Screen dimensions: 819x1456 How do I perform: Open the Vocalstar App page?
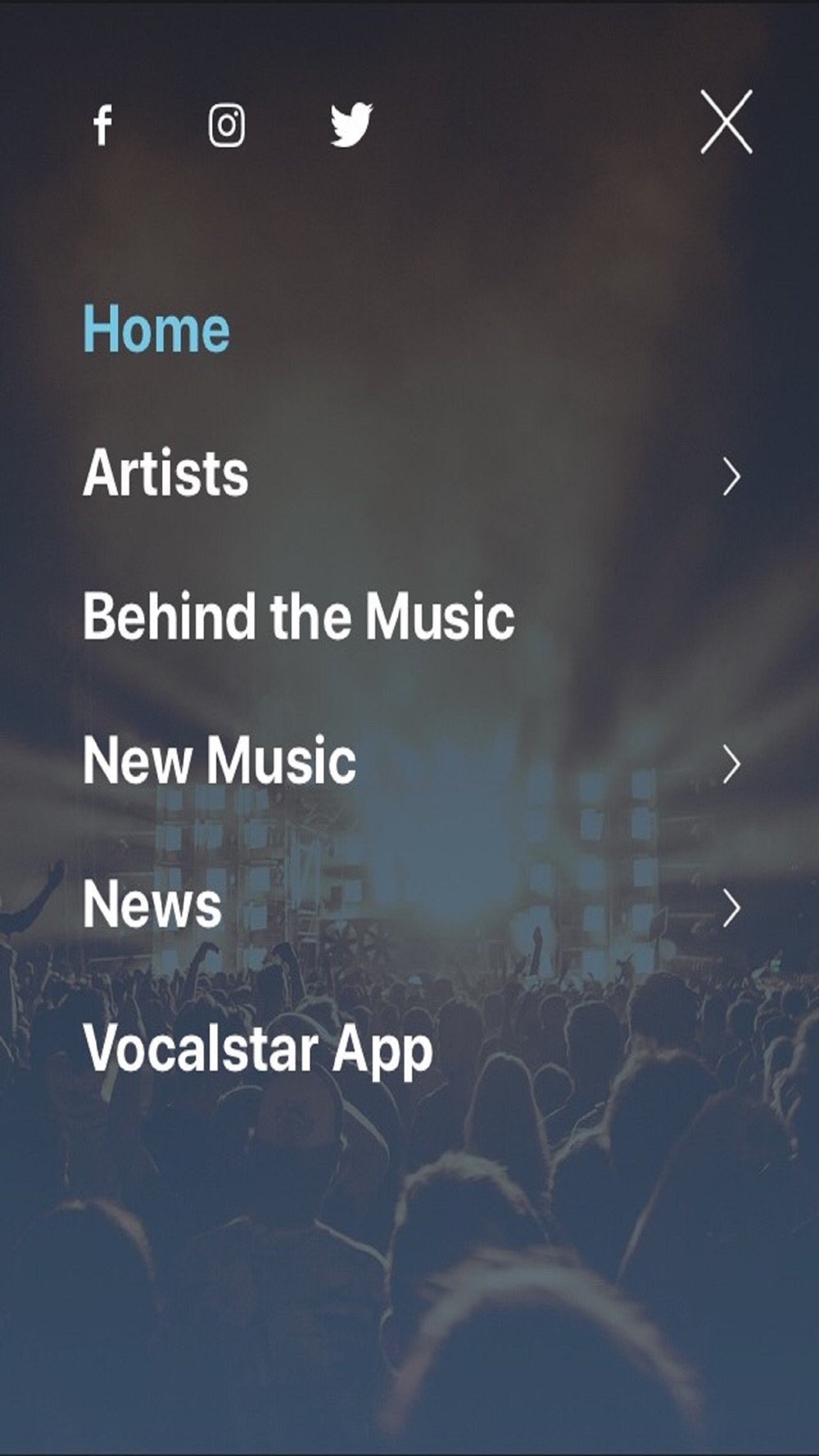coord(258,1049)
